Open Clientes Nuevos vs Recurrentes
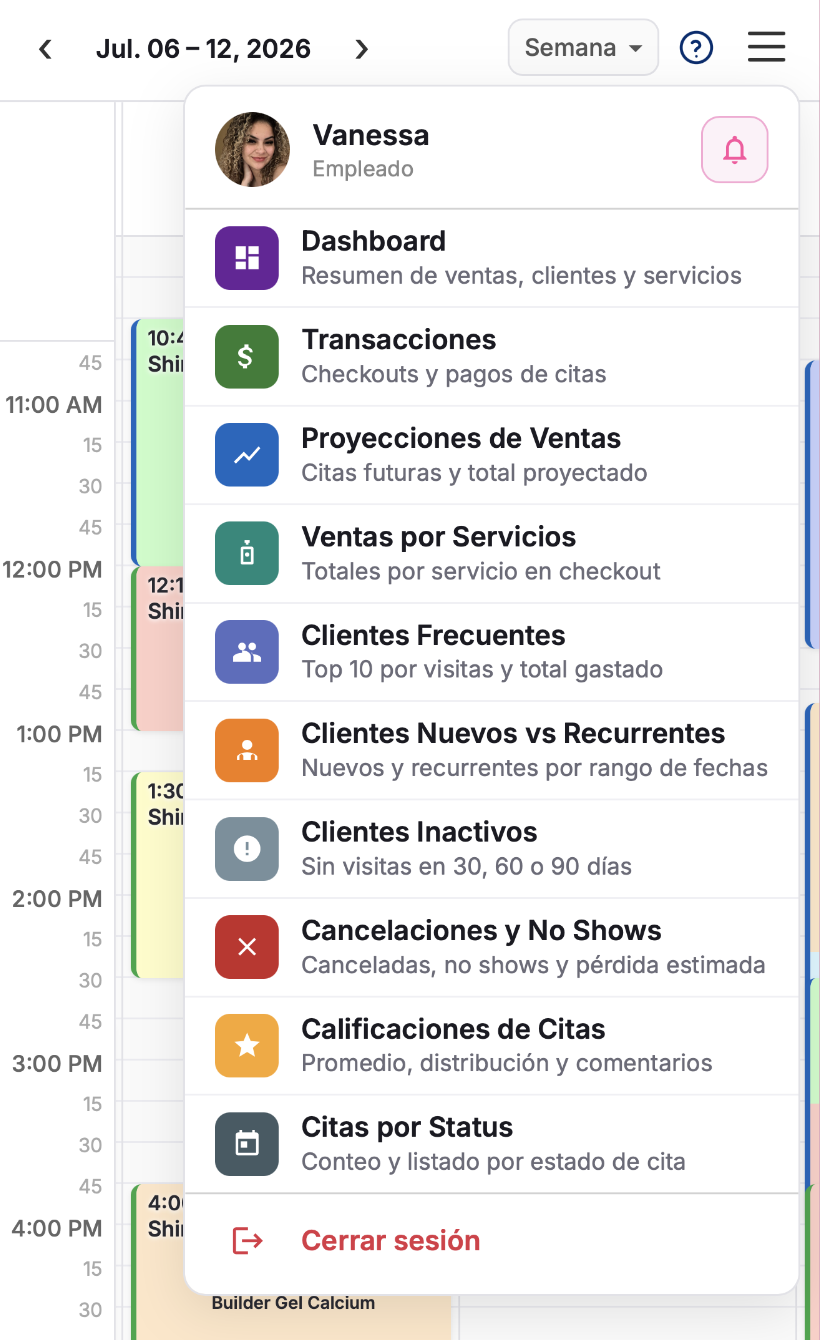Screen dimensions: 820x1340 [492, 750]
